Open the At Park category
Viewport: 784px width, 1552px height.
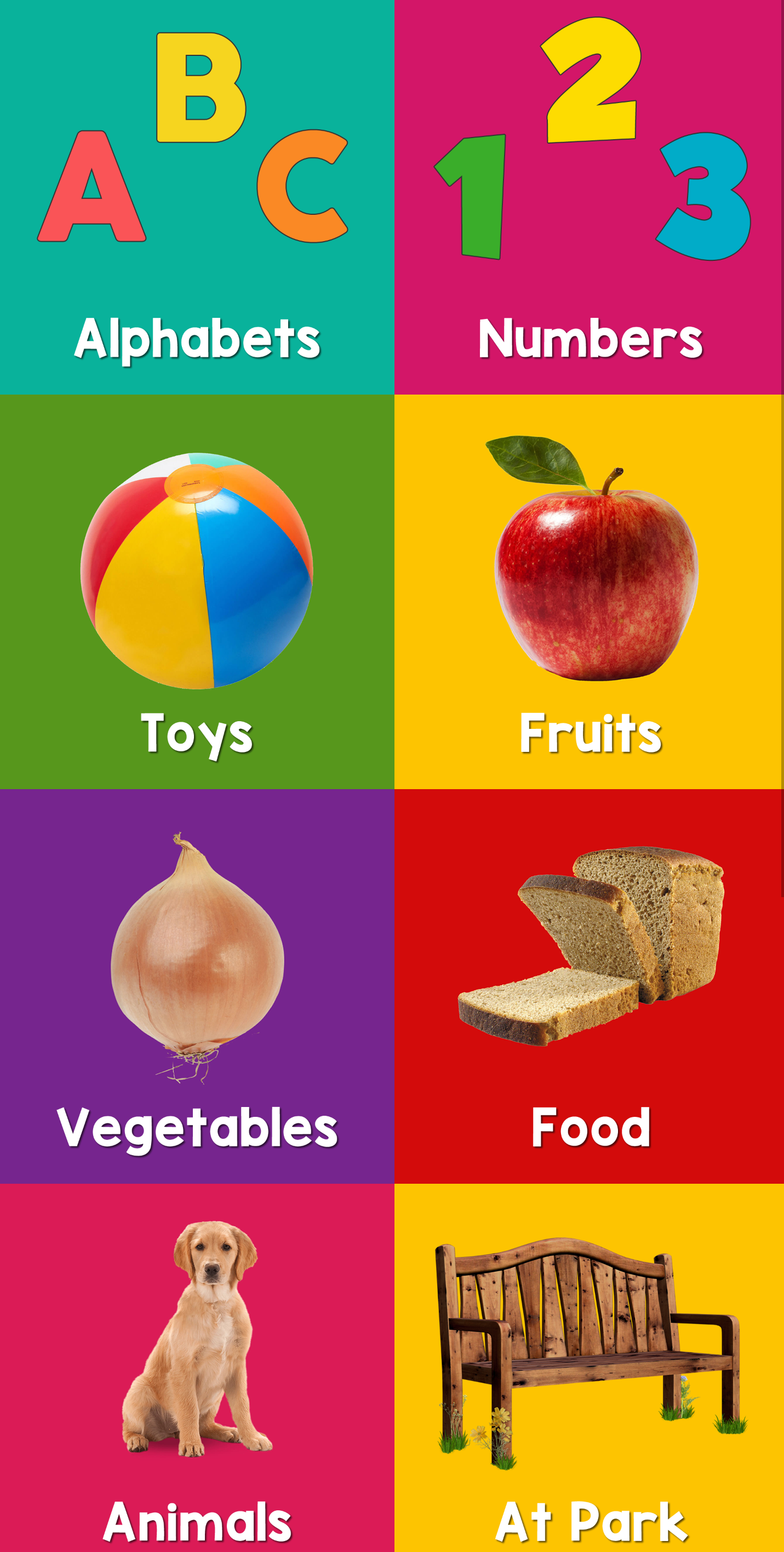(x=589, y=1368)
